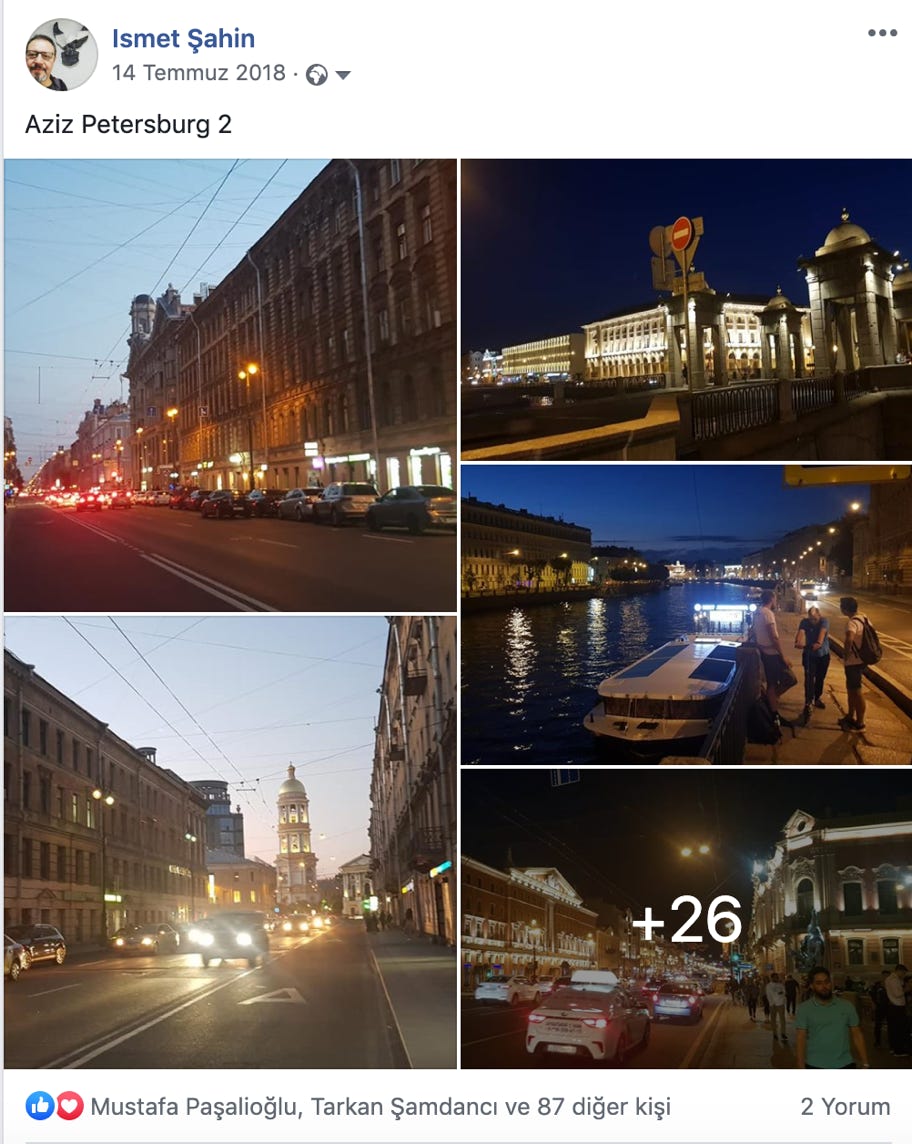Open Ismet Şahin's profile picture

[x=61, y=55]
